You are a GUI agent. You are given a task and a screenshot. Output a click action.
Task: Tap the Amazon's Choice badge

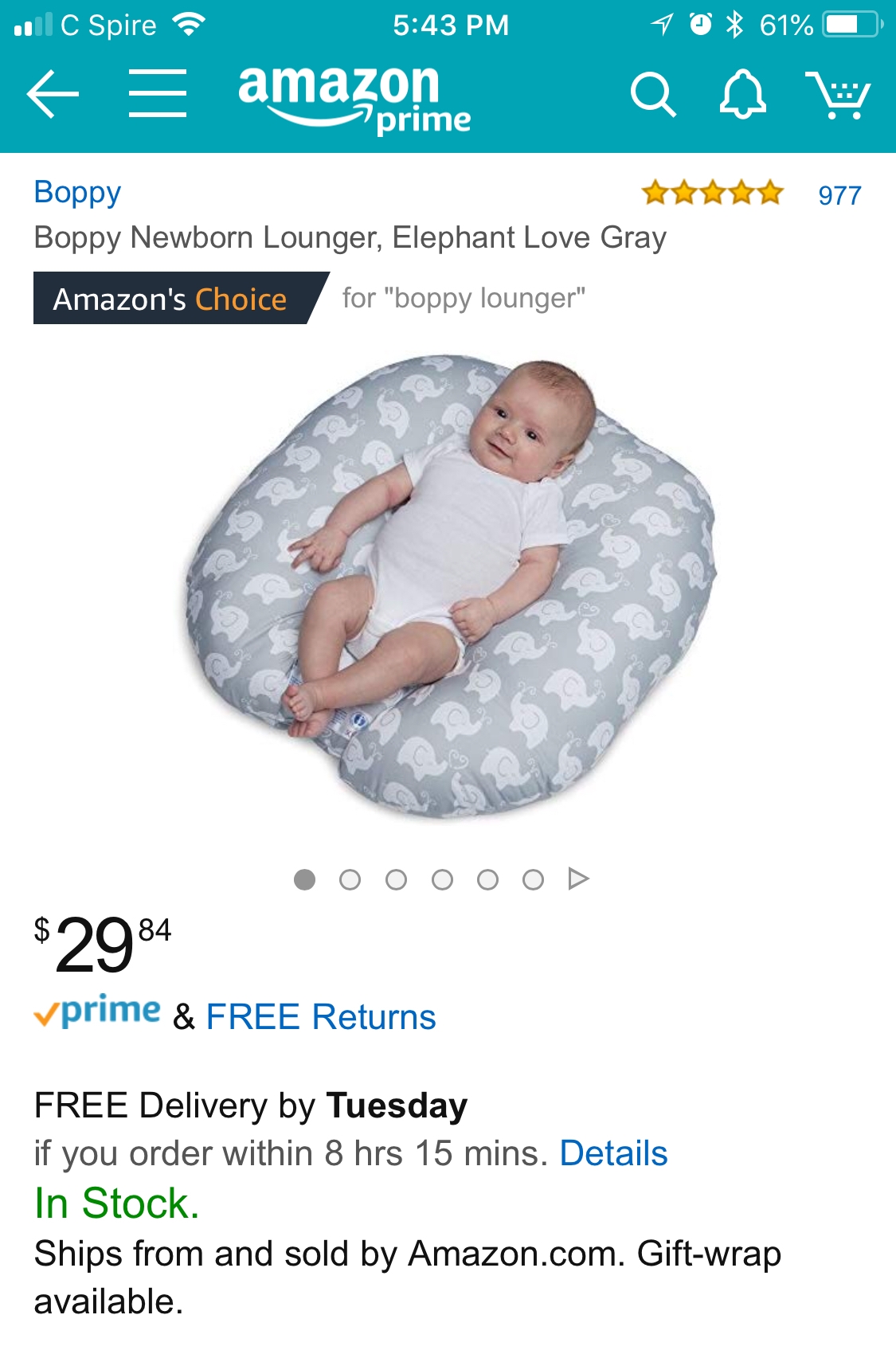[170, 299]
